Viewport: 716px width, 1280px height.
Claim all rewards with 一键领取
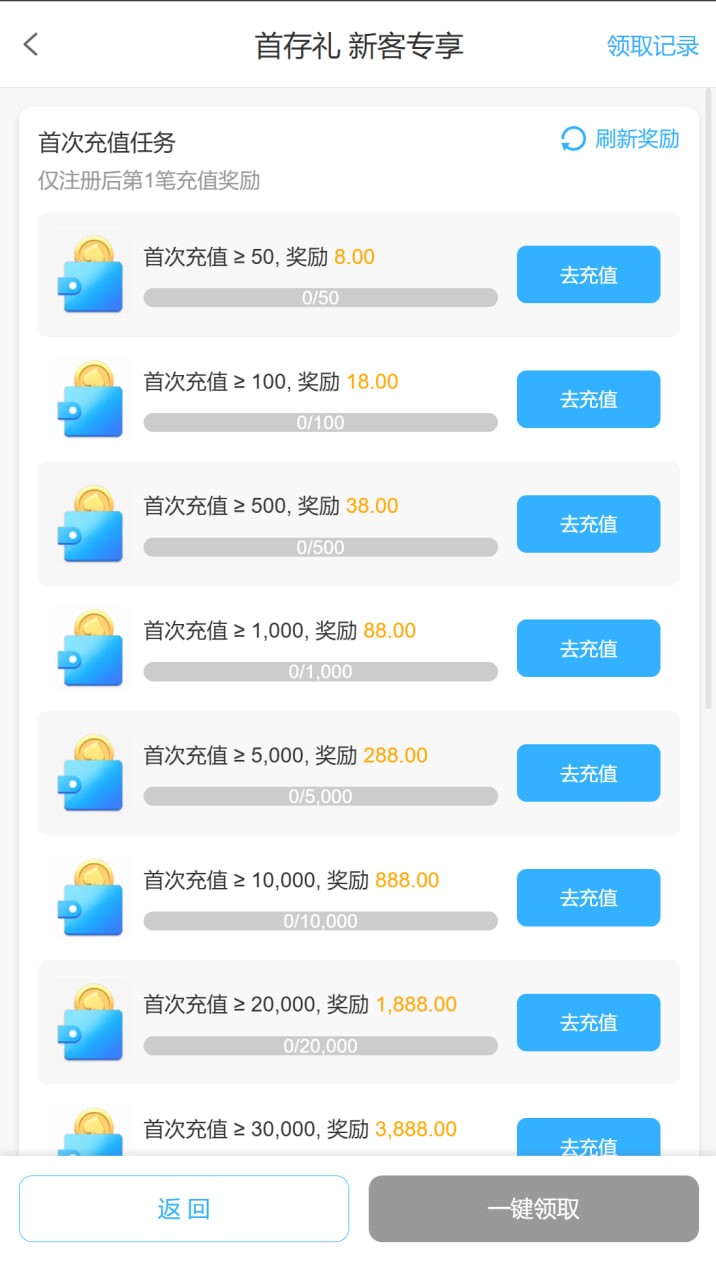click(533, 1209)
